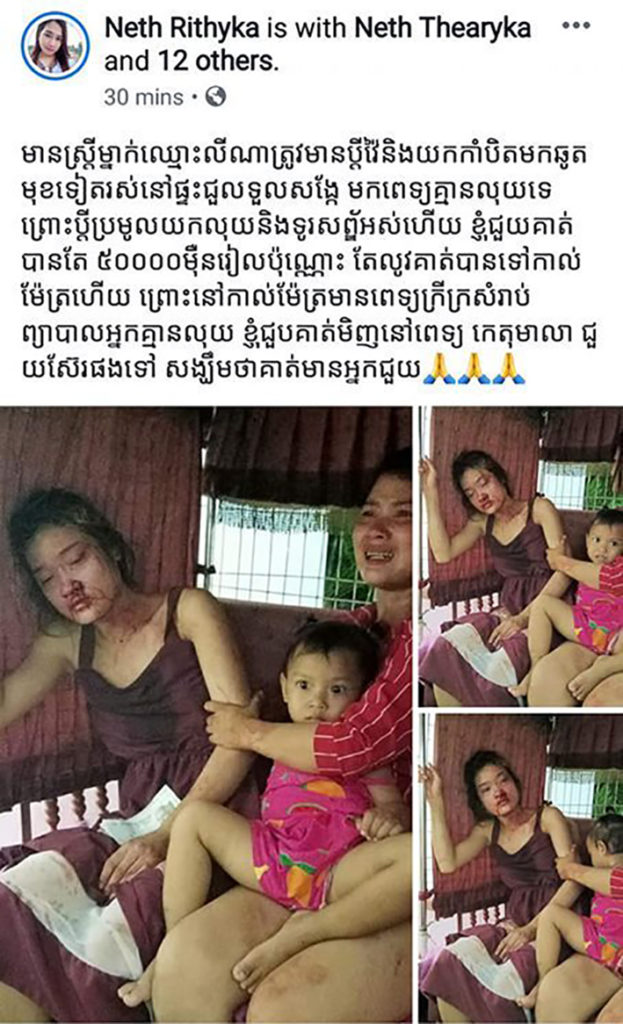Viewport: 623px width, 1024px height.
Task: Open Neth Rithyka's profile picture
Action: (x=54, y=46)
